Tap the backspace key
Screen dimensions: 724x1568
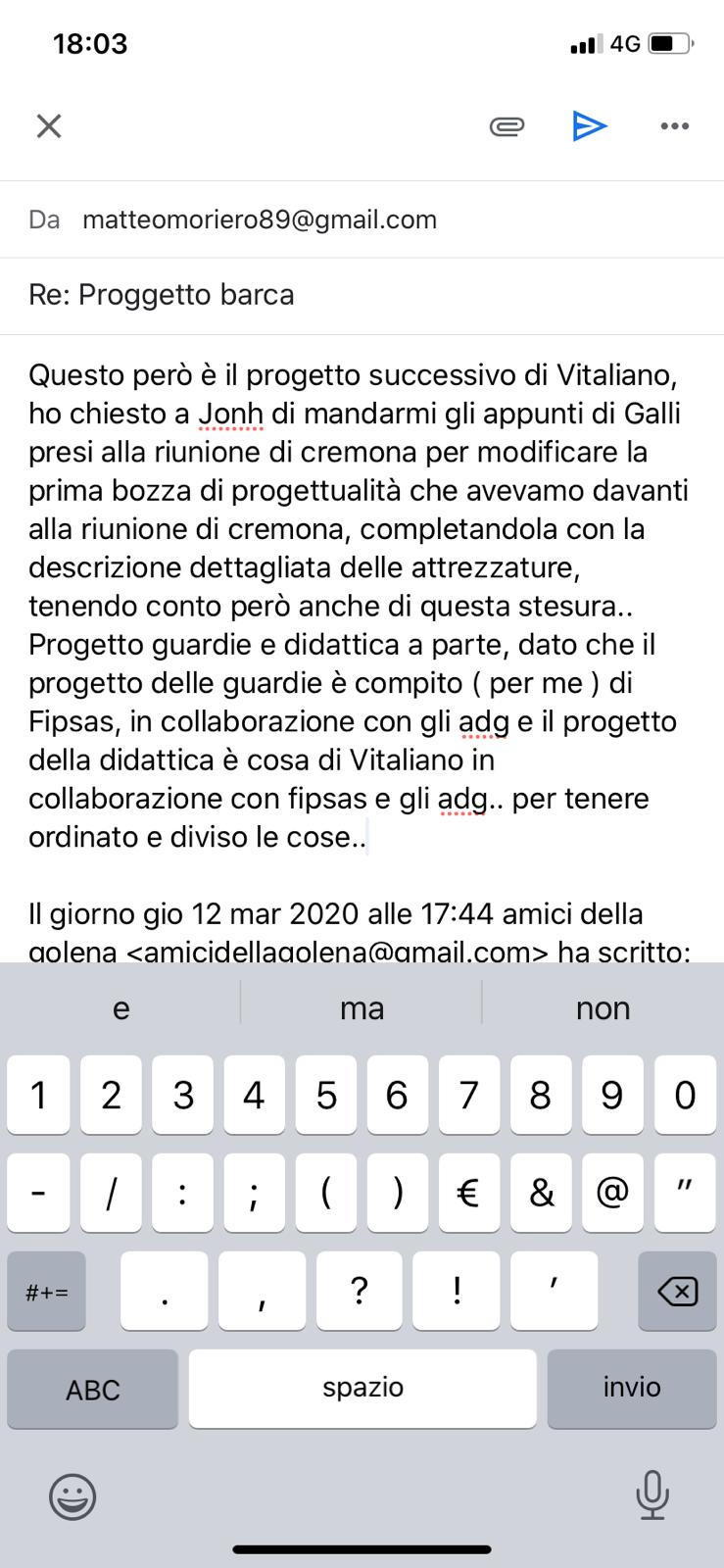point(678,1291)
